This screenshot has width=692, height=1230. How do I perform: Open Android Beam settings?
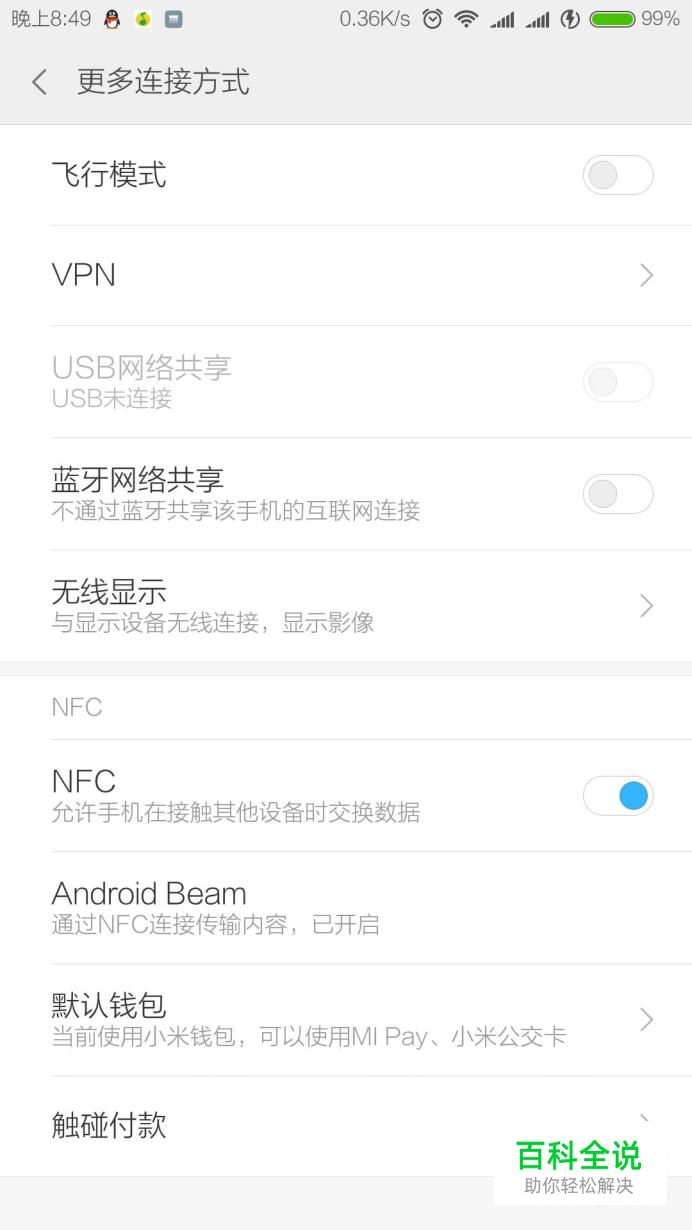pyautogui.click(x=346, y=908)
